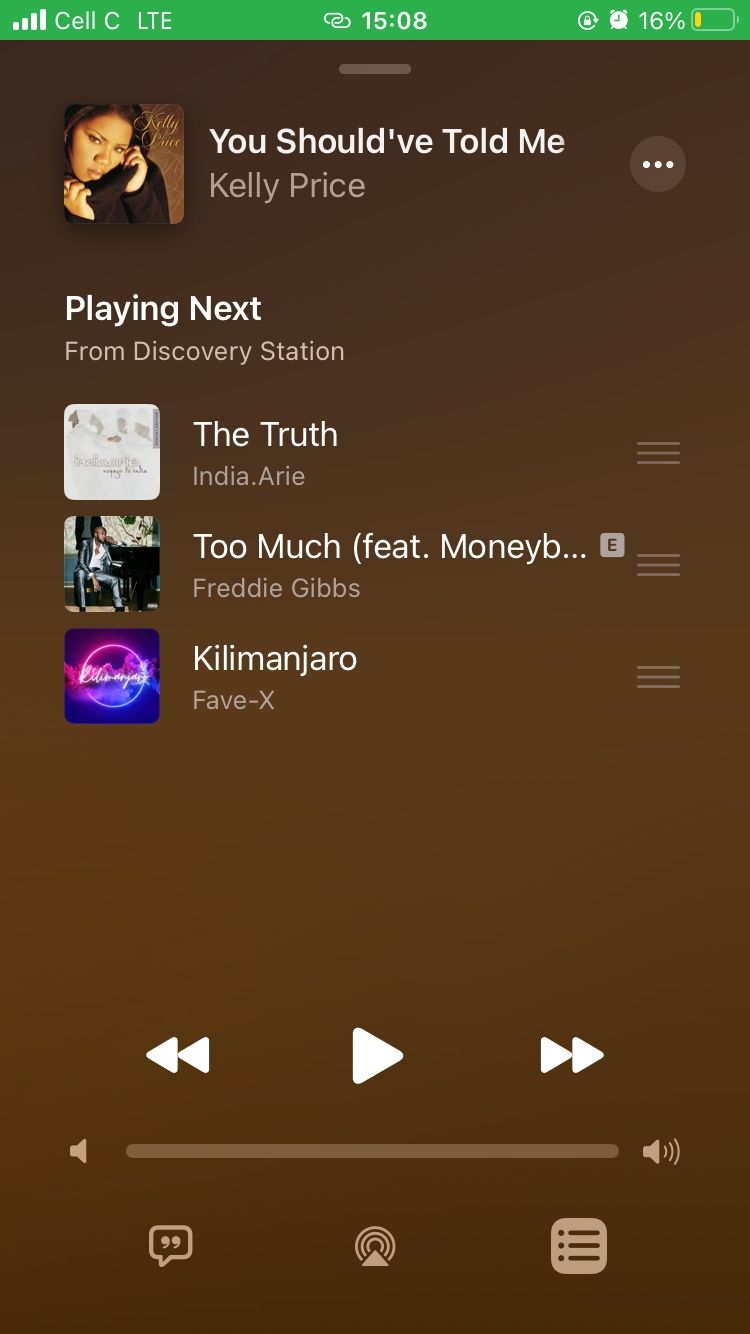The width and height of the screenshot is (750, 1334).
Task: Tap the reorder handle next to Too Much
Action: [x=658, y=564]
